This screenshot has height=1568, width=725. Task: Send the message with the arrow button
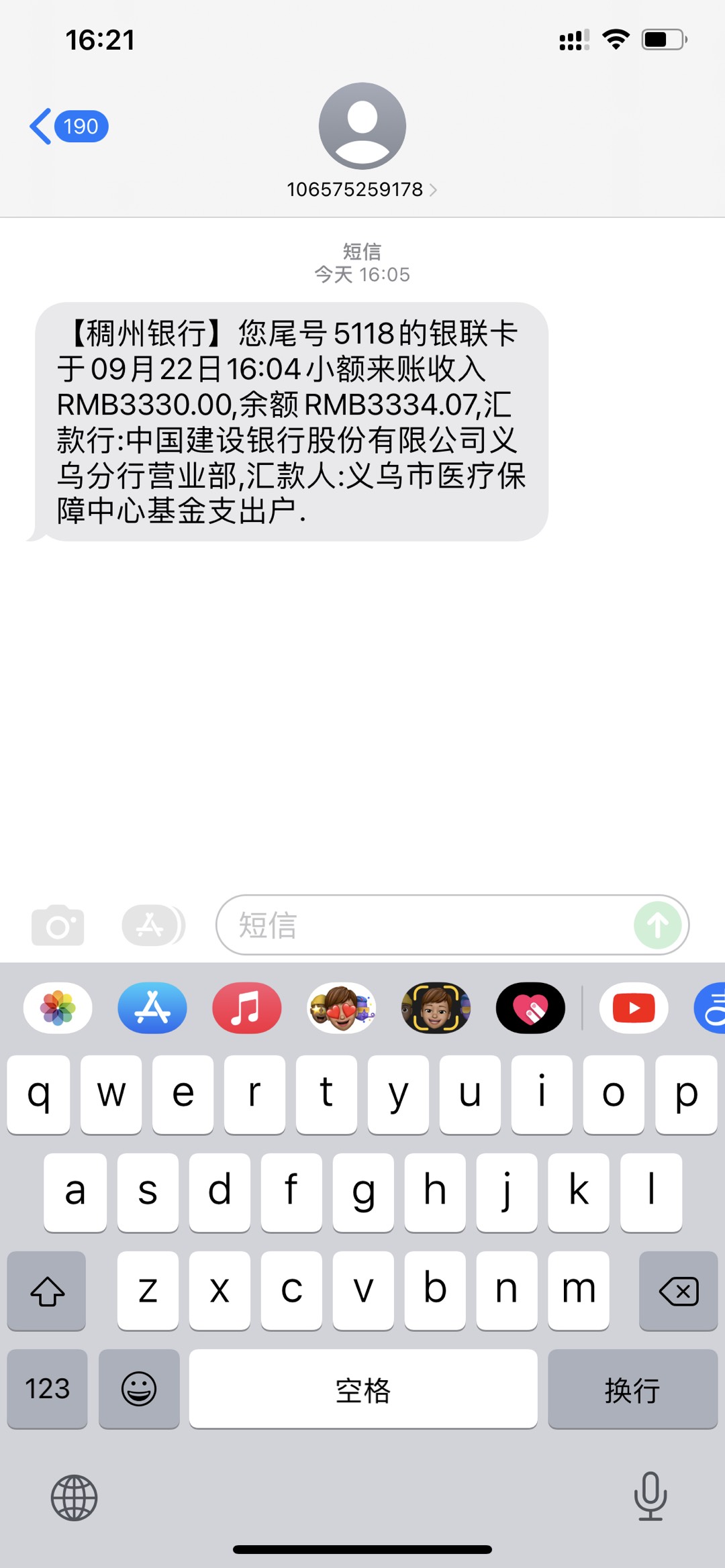click(x=657, y=925)
